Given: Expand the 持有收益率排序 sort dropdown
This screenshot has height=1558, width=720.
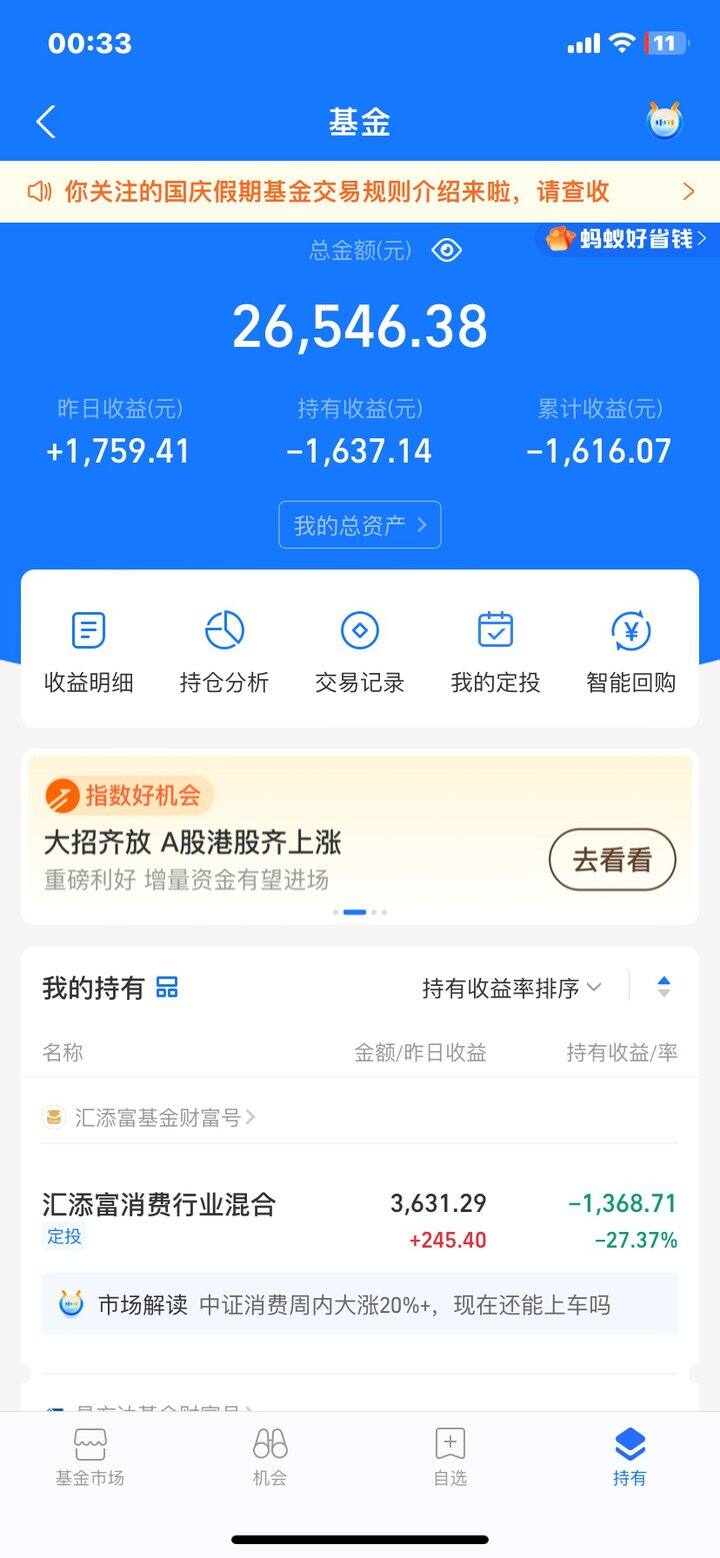Looking at the screenshot, I should click(x=512, y=988).
